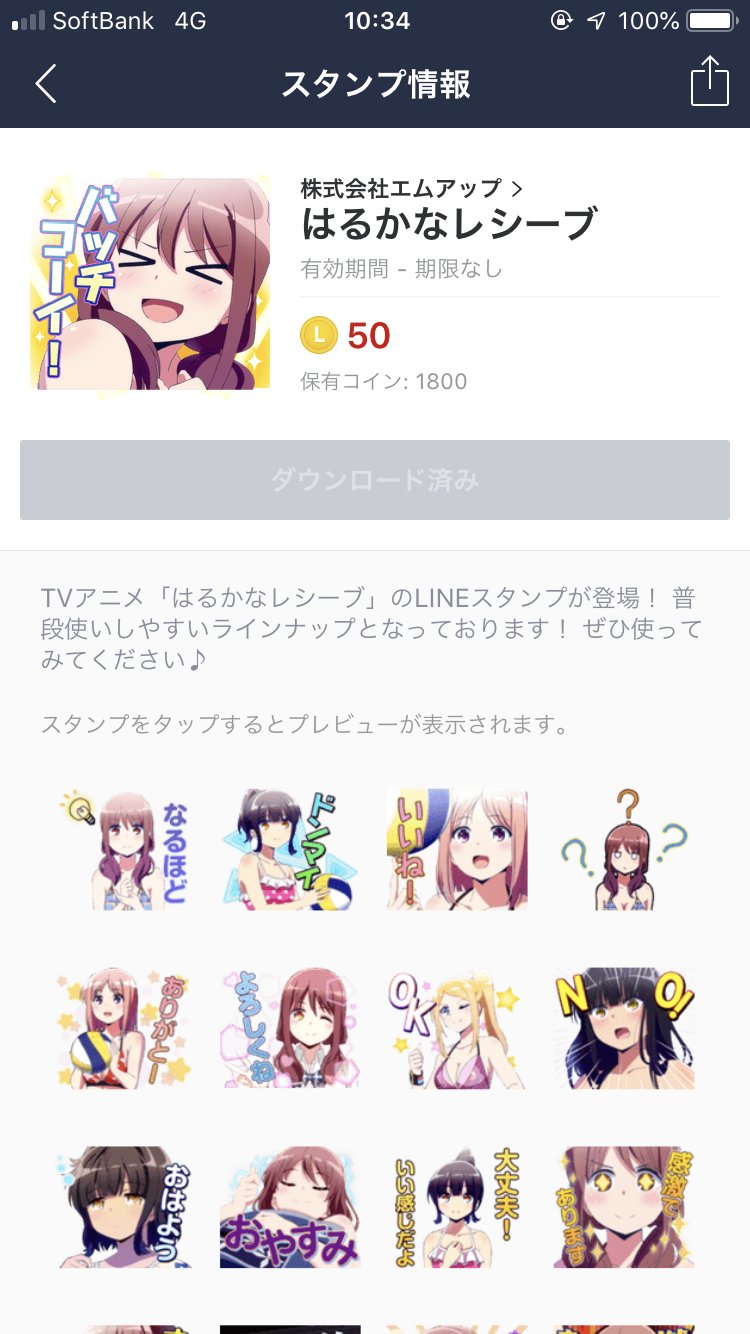Preview the おやすみ sticker
The image size is (750, 1334).
pos(290,1207)
